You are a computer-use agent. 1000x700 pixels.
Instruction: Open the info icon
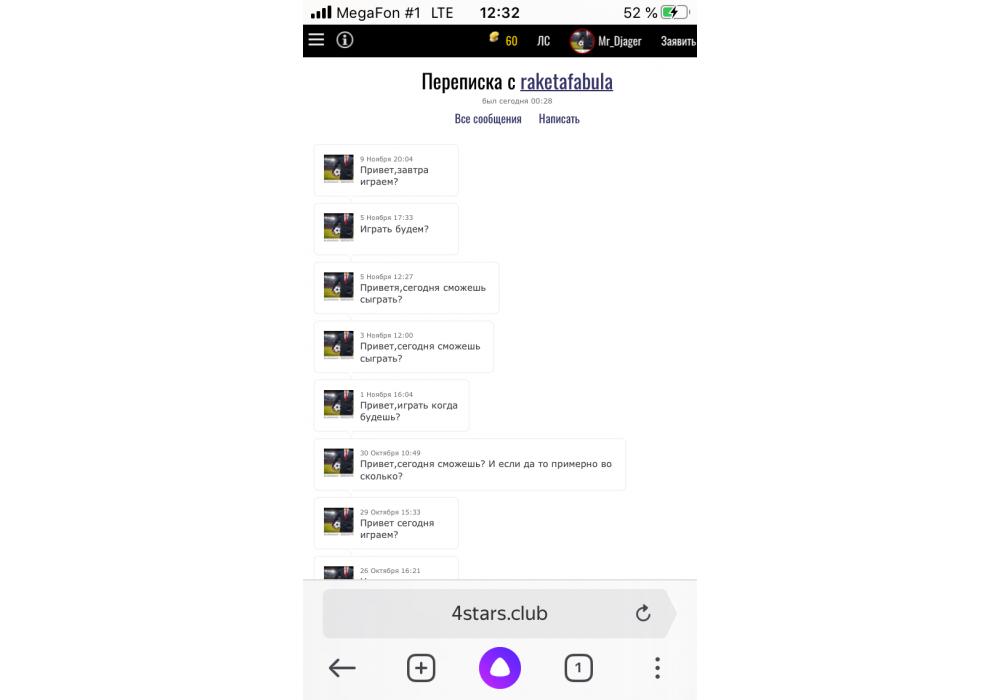(x=345, y=40)
